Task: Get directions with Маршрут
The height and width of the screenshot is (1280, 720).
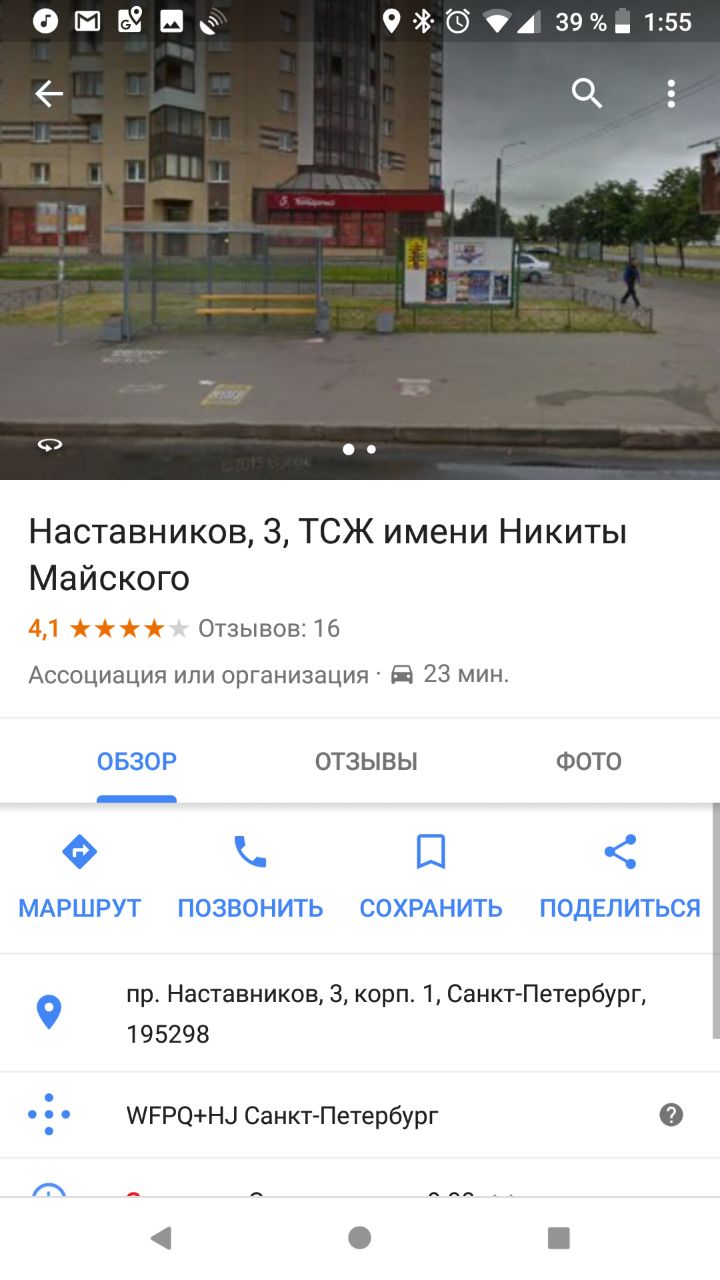Action: point(80,878)
